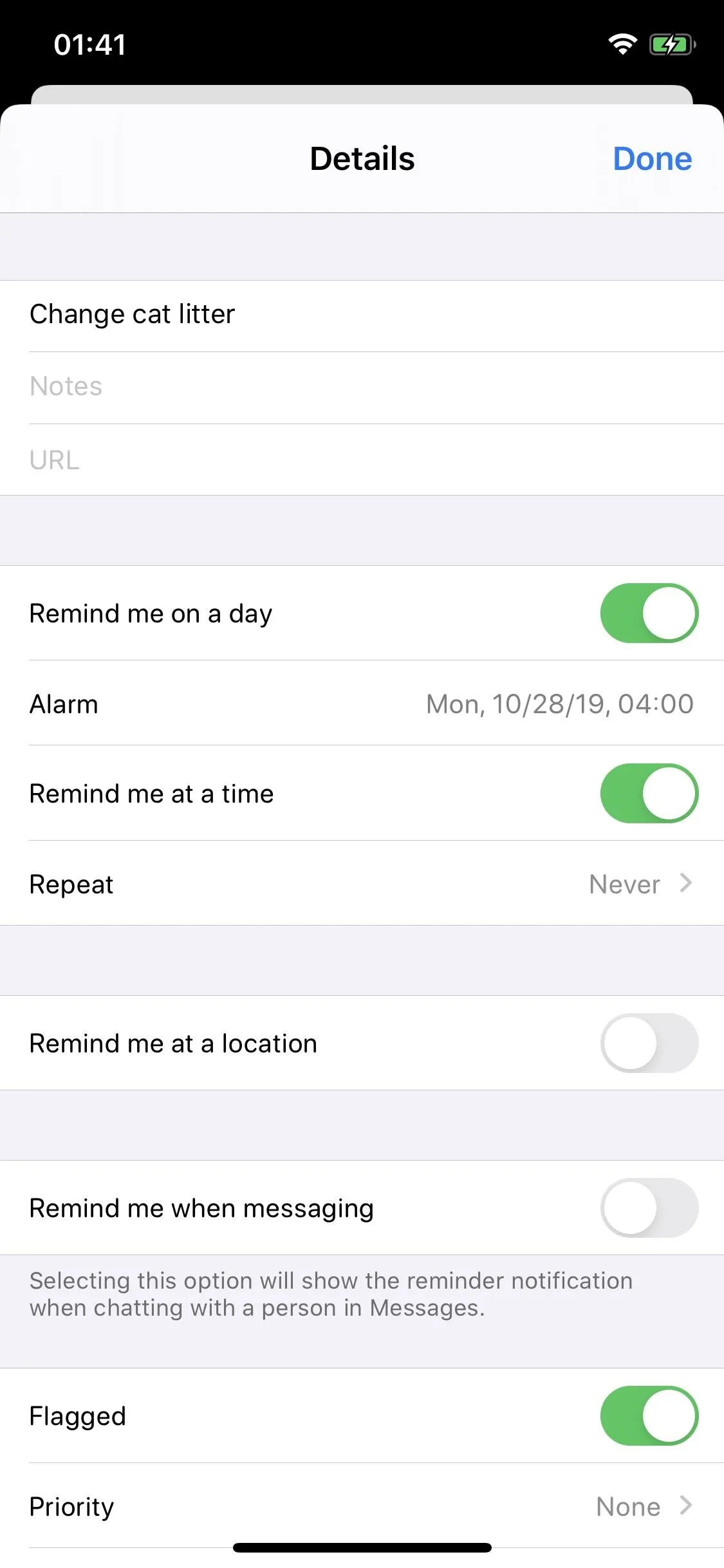Tap the URL field

[x=362, y=460]
